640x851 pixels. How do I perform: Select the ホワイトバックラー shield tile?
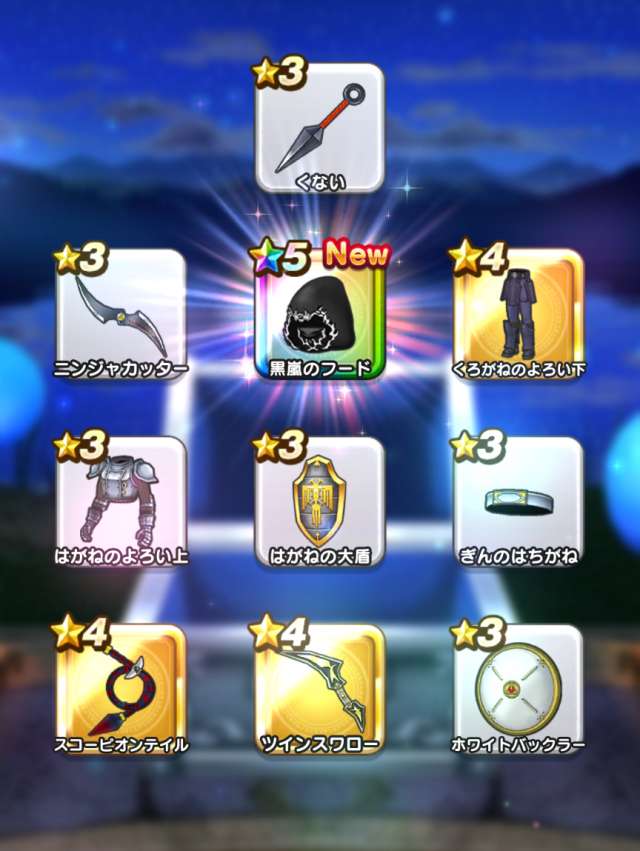pyautogui.click(x=518, y=690)
